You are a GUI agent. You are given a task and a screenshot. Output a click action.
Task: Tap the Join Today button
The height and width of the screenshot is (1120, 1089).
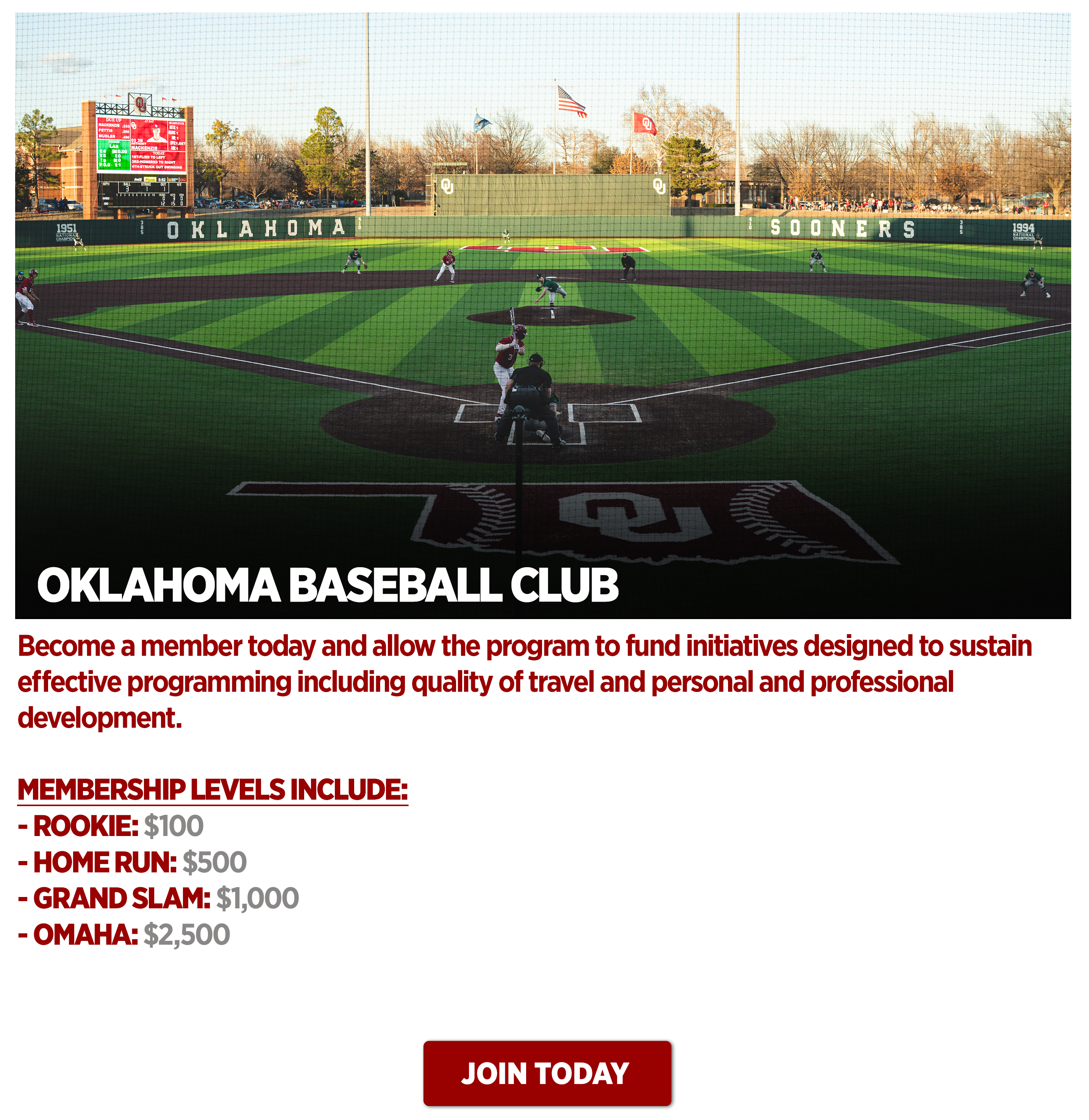click(547, 1073)
